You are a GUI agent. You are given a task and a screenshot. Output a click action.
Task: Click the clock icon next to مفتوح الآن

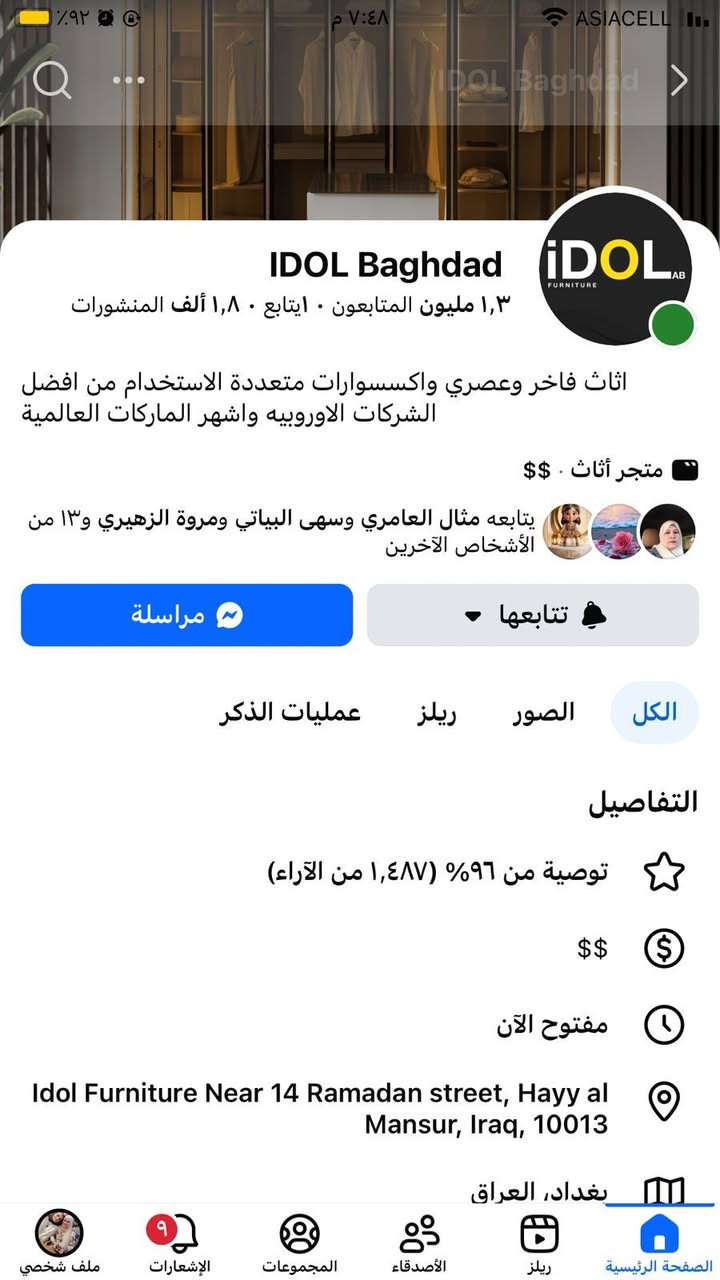[663, 1025]
